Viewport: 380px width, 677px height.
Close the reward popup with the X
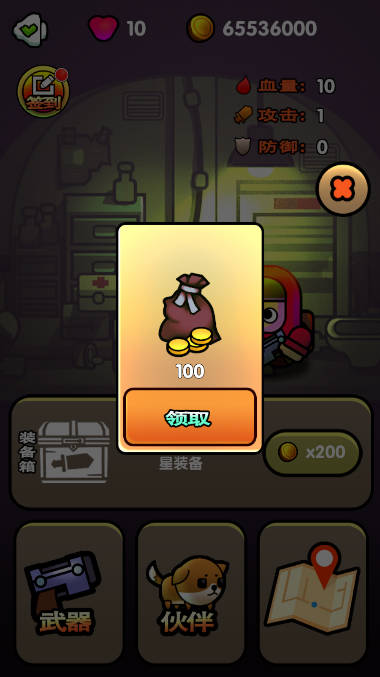pyautogui.click(x=343, y=189)
